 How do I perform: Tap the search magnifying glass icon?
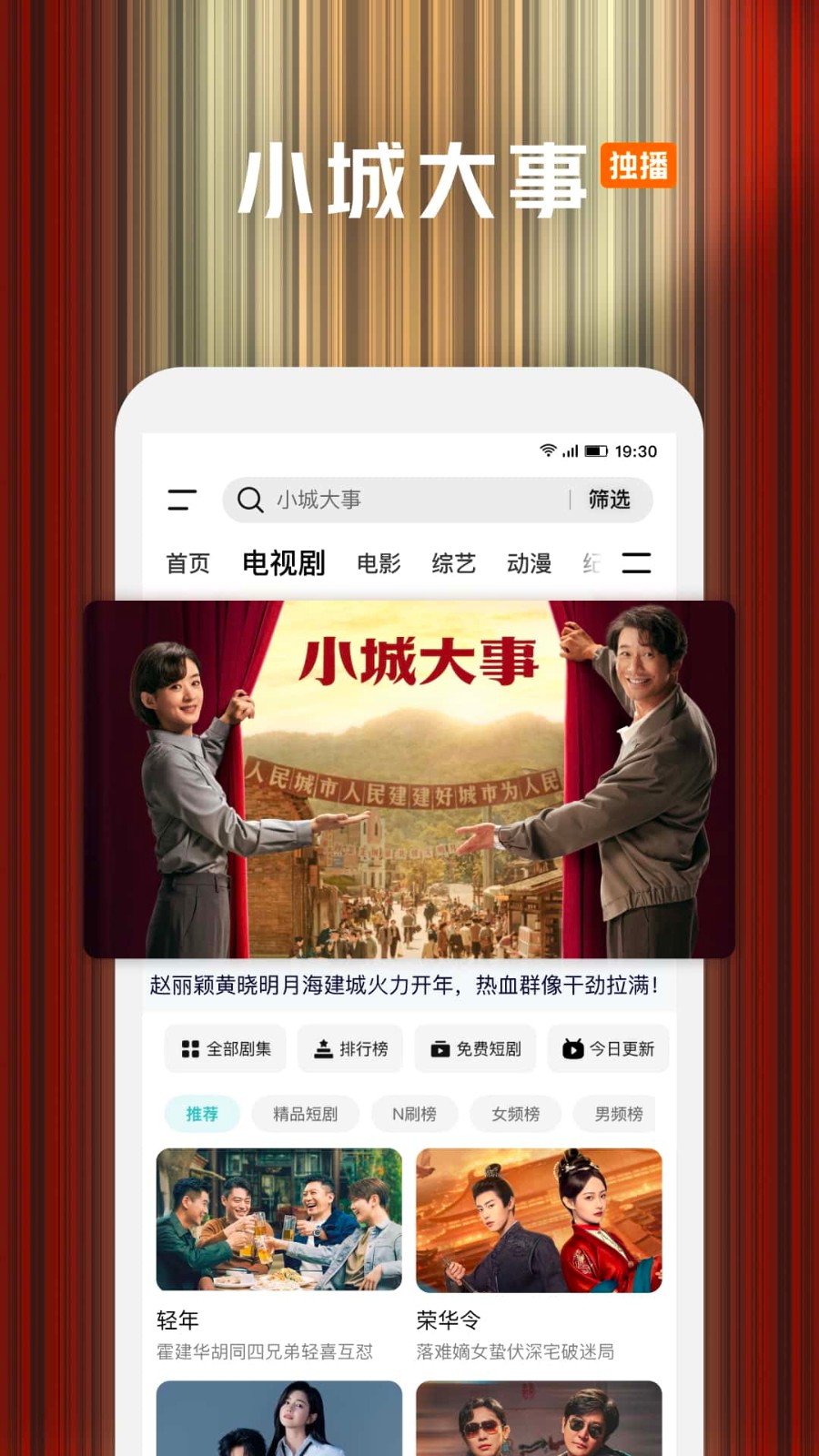tap(249, 500)
